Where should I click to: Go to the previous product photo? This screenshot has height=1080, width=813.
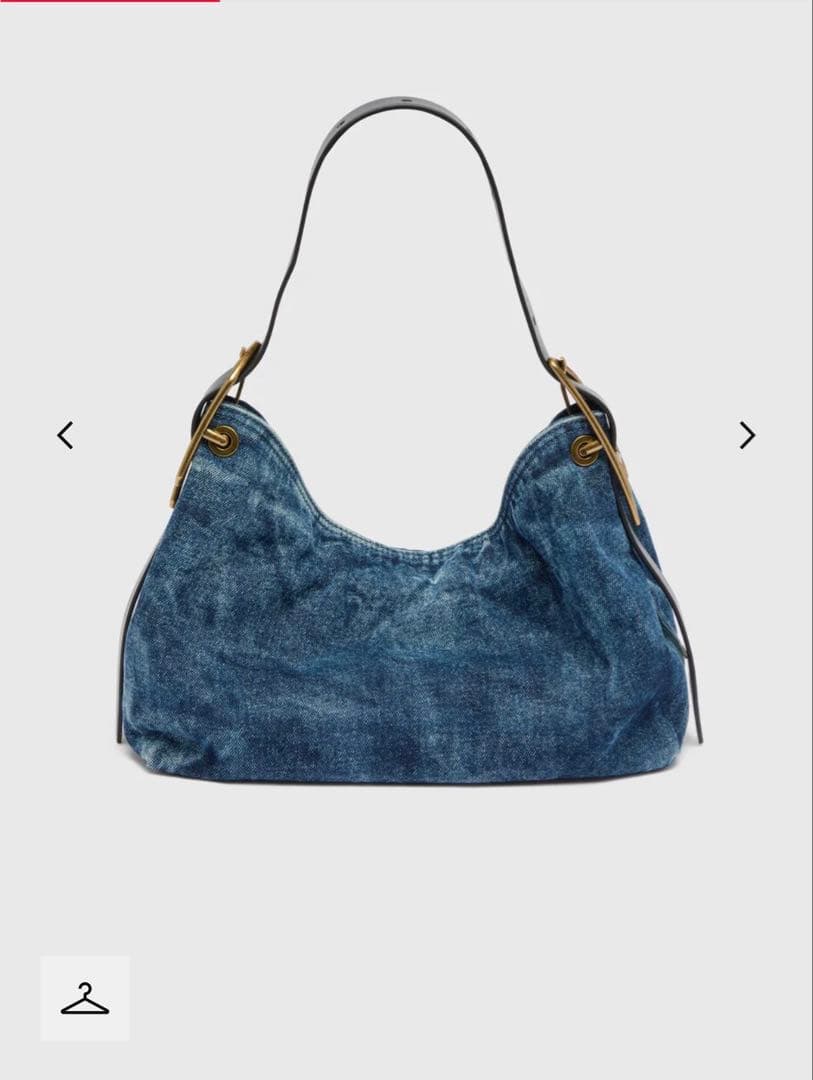pos(65,435)
